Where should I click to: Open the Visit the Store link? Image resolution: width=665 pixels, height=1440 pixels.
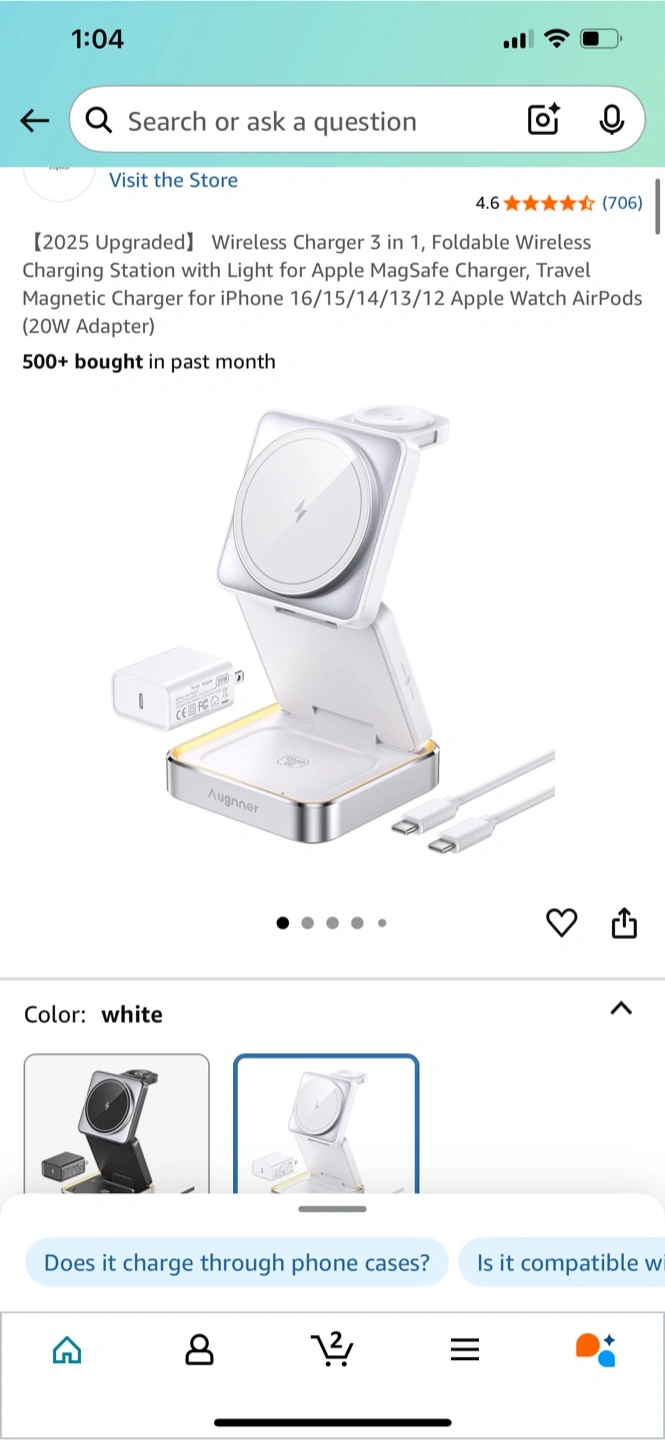click(x=173, y=180)
